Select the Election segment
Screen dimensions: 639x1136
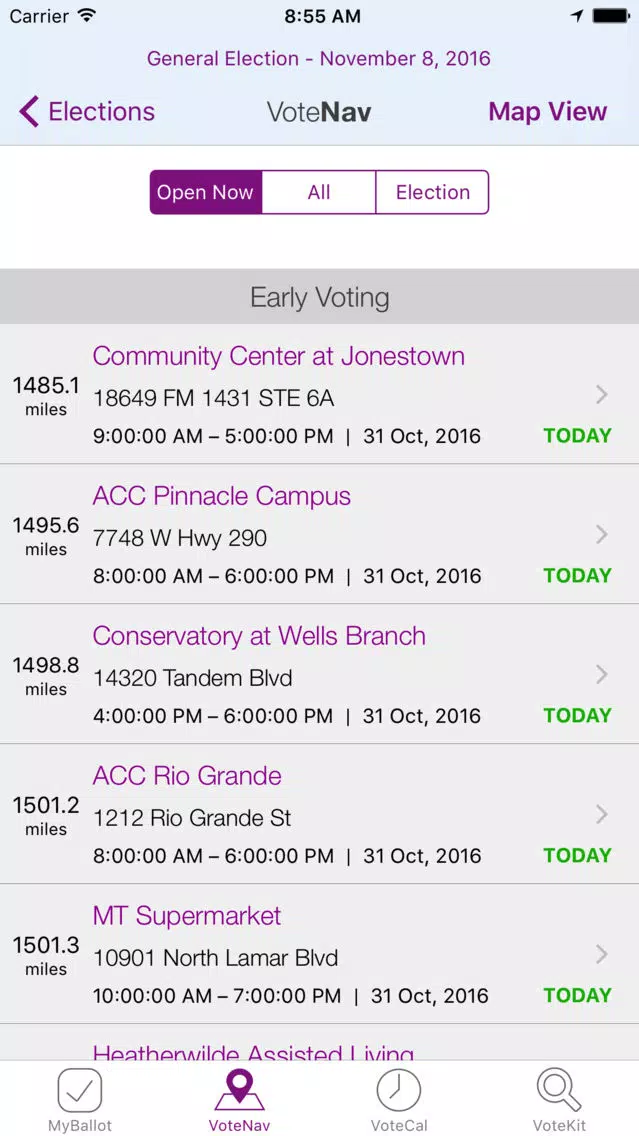coord(433,192)
